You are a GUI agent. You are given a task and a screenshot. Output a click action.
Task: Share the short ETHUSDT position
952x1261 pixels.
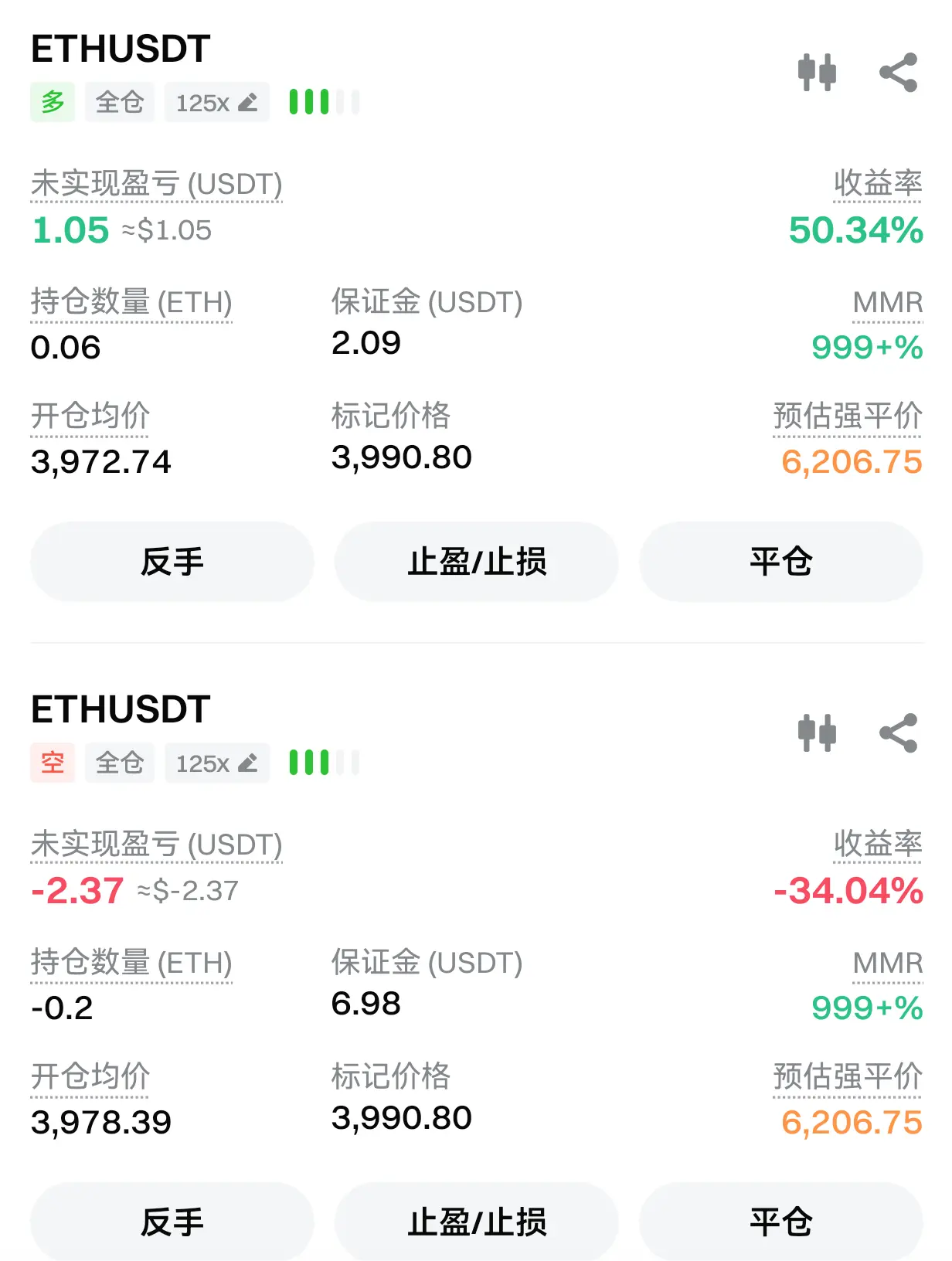[898, 733]
